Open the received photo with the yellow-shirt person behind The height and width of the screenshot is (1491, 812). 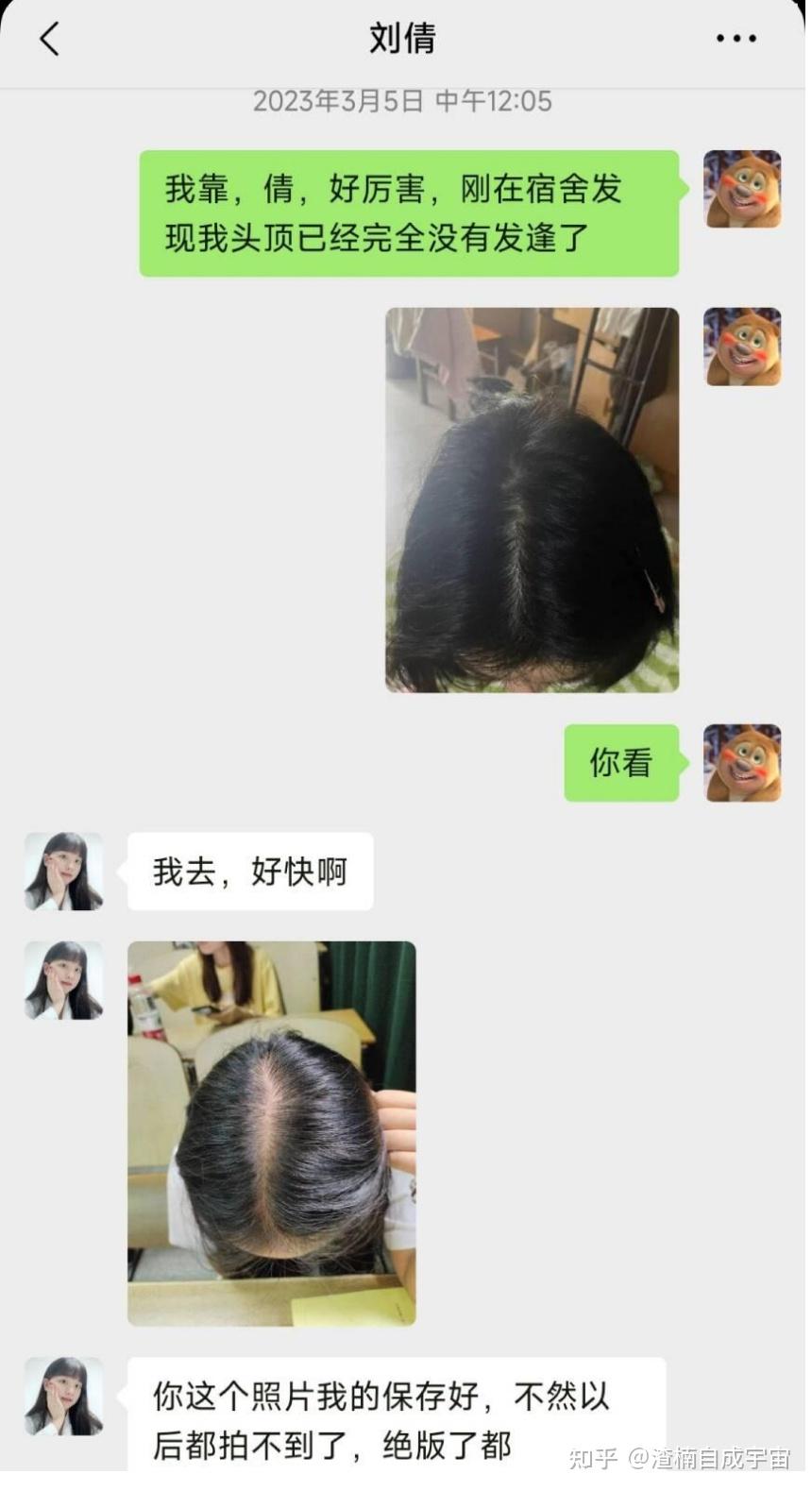pyautogui.click(x=272, y=1132)
